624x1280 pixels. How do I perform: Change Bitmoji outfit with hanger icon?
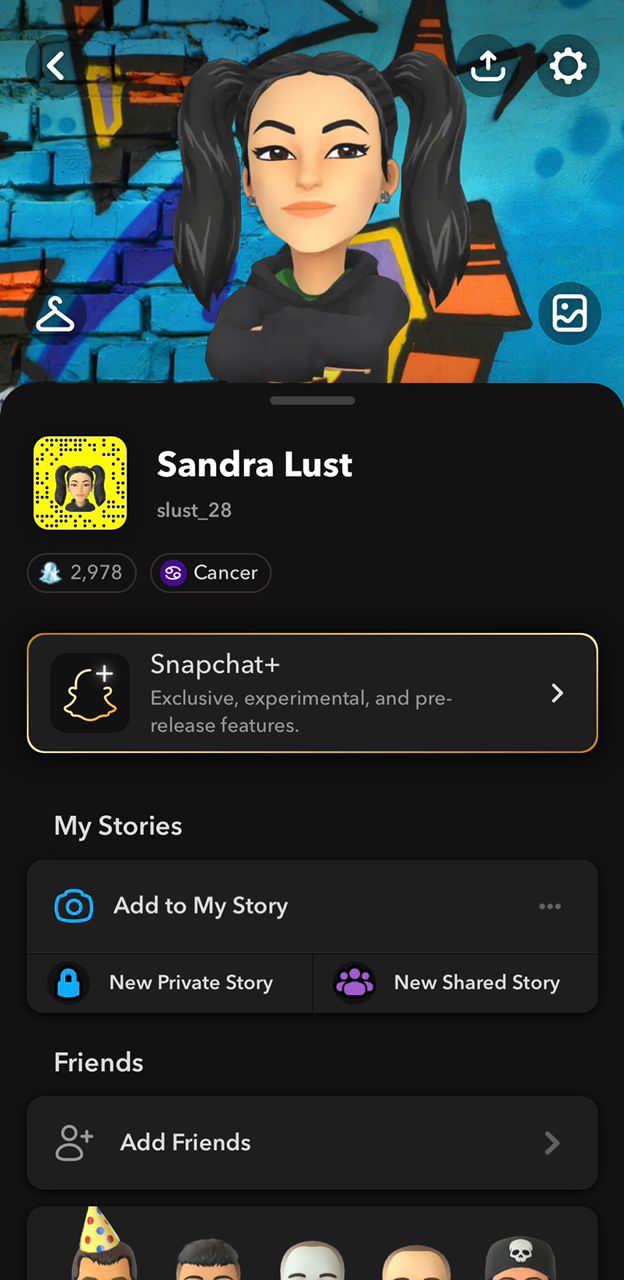coord(55,314)
